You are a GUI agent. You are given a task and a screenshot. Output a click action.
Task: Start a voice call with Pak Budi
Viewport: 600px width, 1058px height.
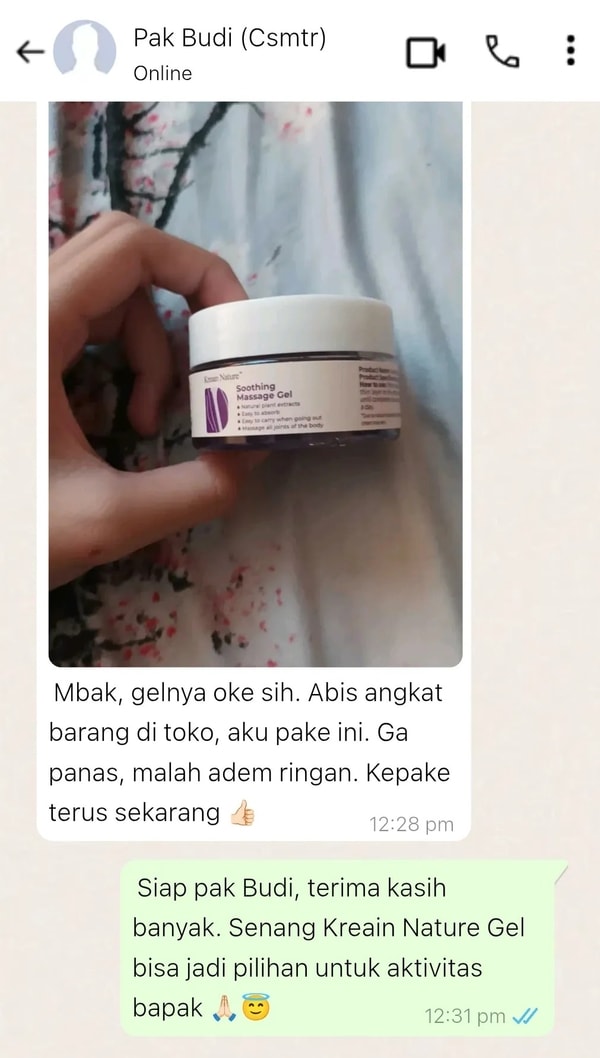(502, 52)
